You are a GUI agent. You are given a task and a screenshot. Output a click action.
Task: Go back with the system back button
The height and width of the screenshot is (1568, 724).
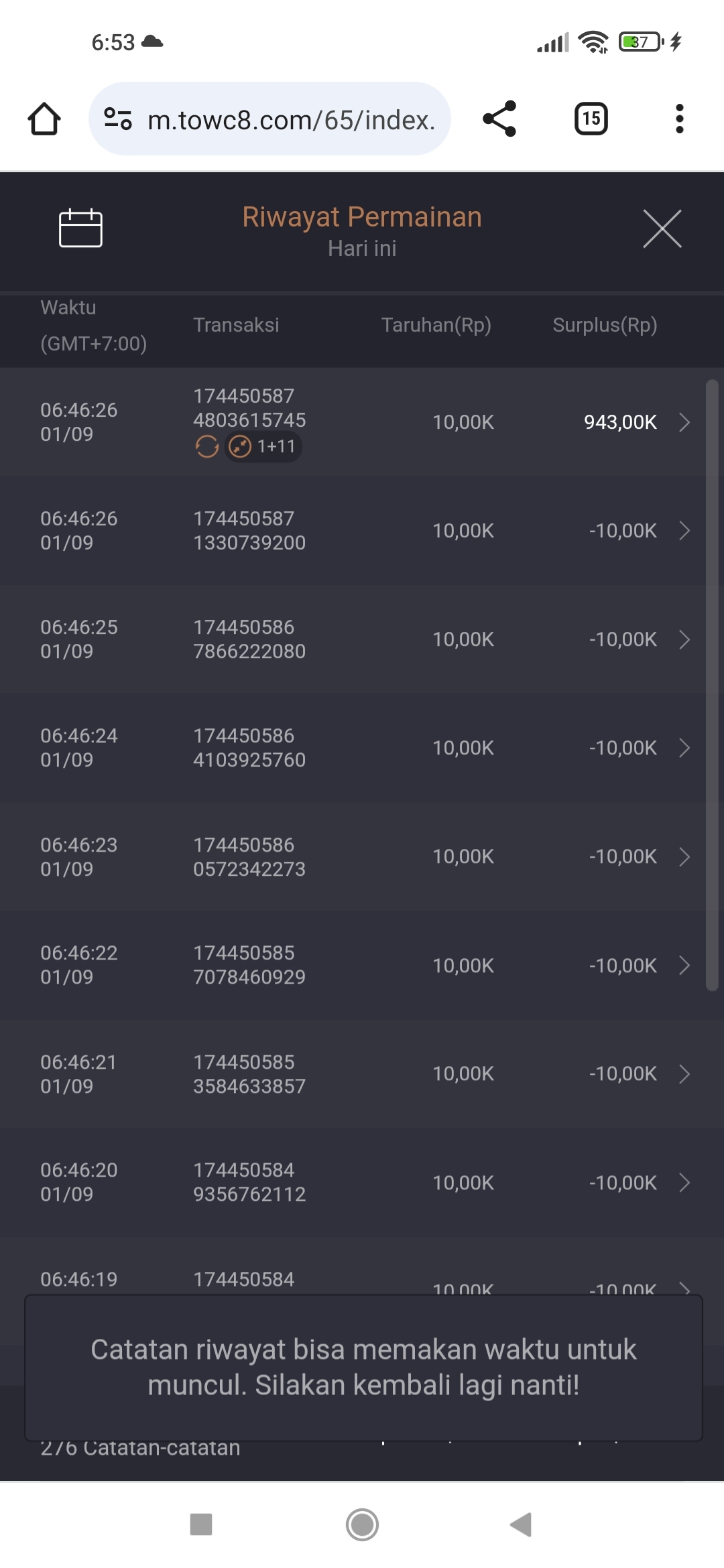pos(521,1524)
